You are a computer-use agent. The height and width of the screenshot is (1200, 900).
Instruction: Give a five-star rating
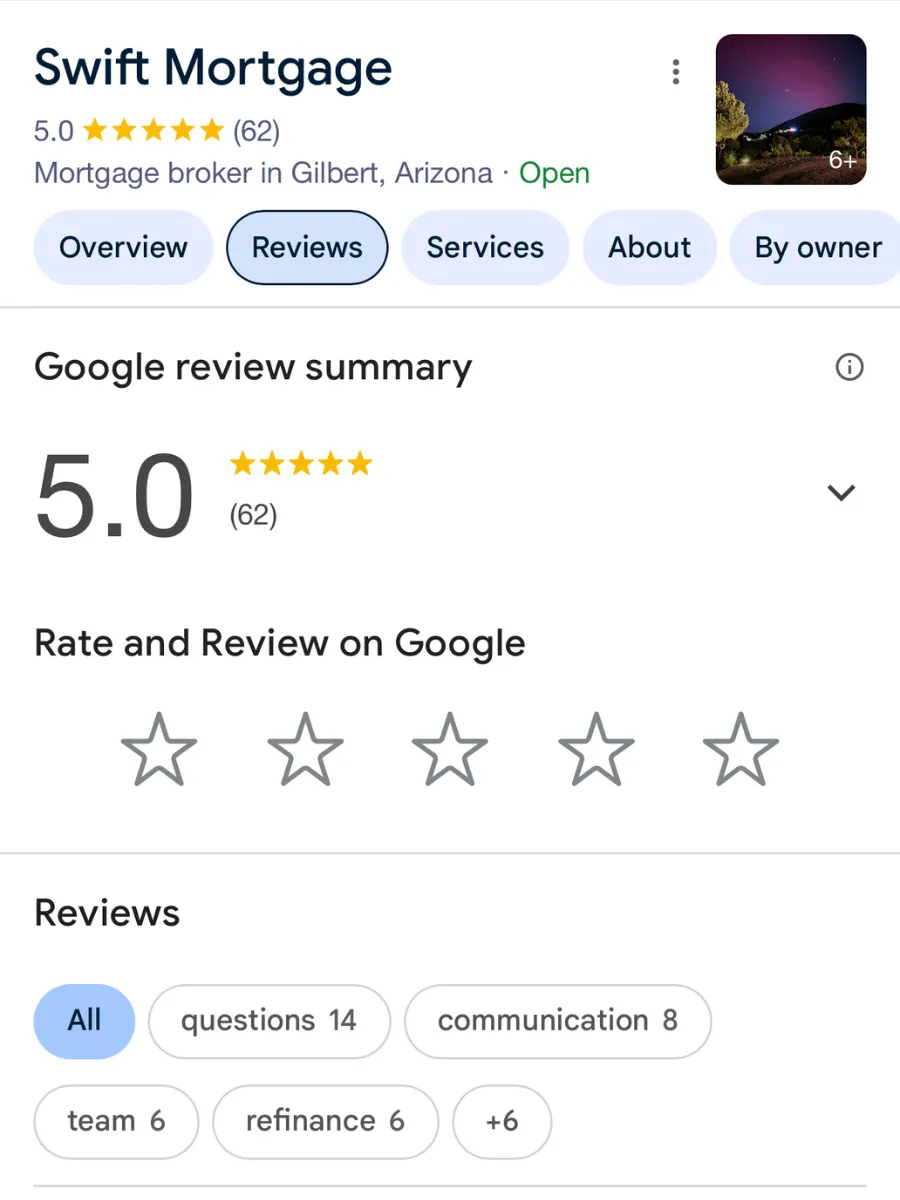pyautogui.click(x=741, y=749)
